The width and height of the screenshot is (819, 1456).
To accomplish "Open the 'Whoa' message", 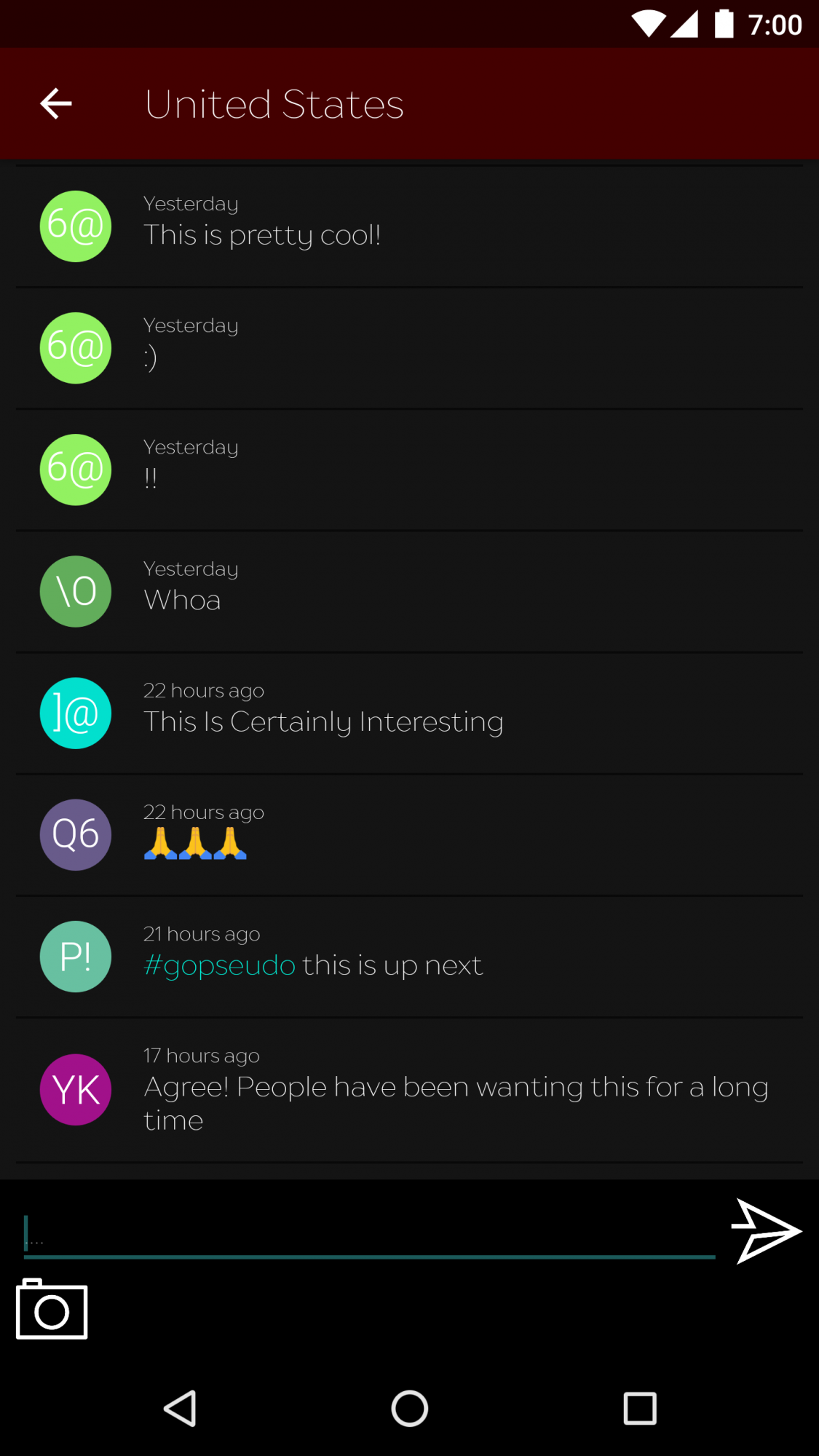I will pyautogui.click(x=182, y=601).
